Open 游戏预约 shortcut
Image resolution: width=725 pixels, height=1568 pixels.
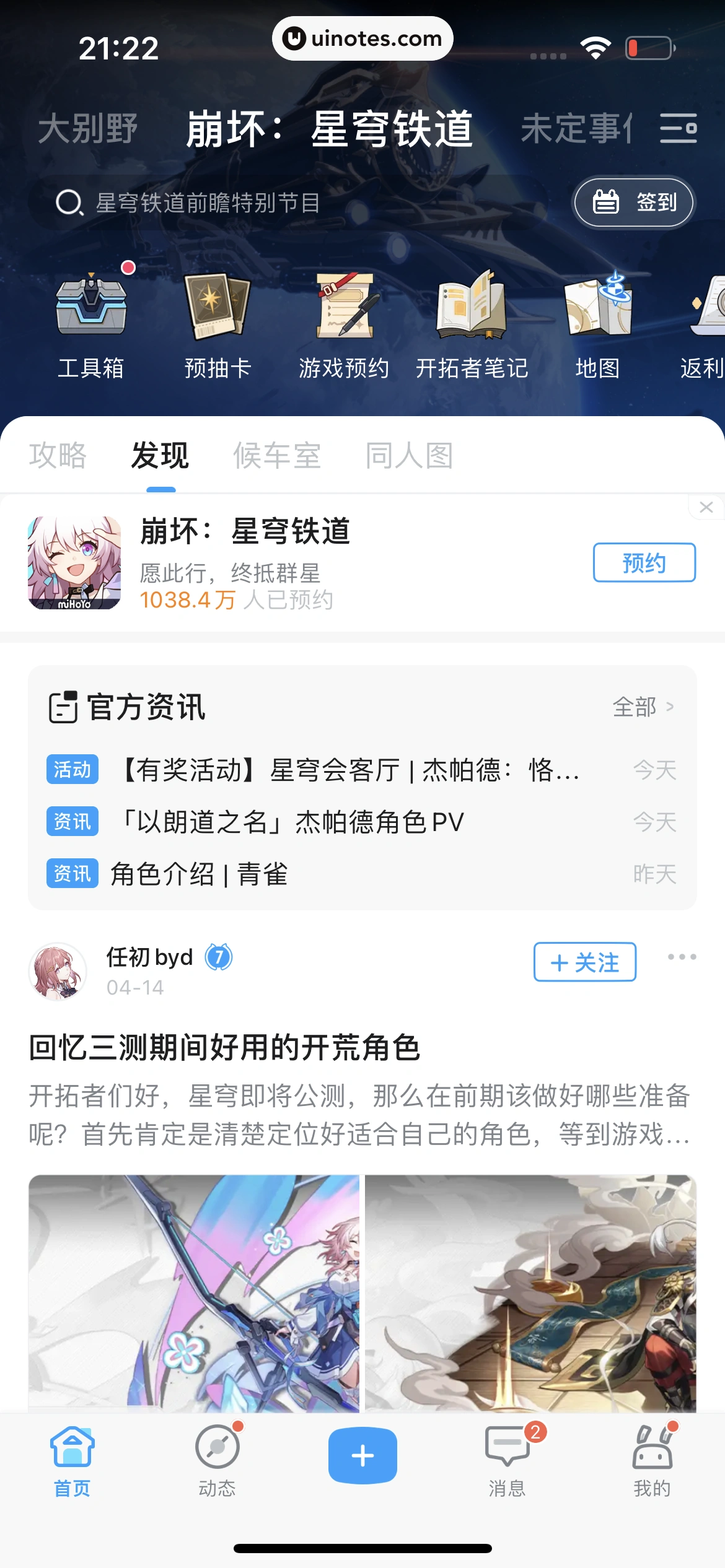[344, 326]
